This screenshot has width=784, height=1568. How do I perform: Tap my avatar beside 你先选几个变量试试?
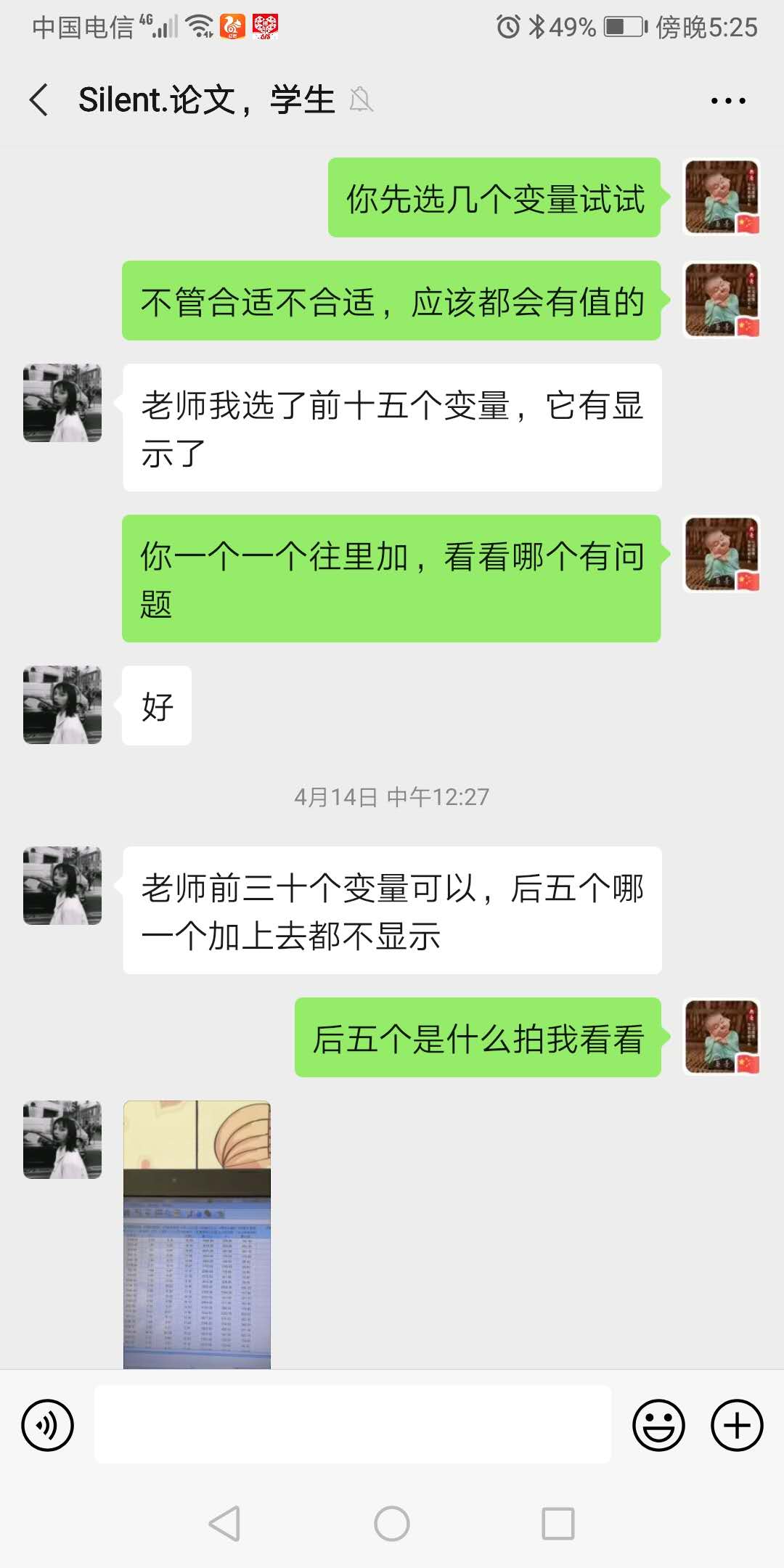pos(722,197)
